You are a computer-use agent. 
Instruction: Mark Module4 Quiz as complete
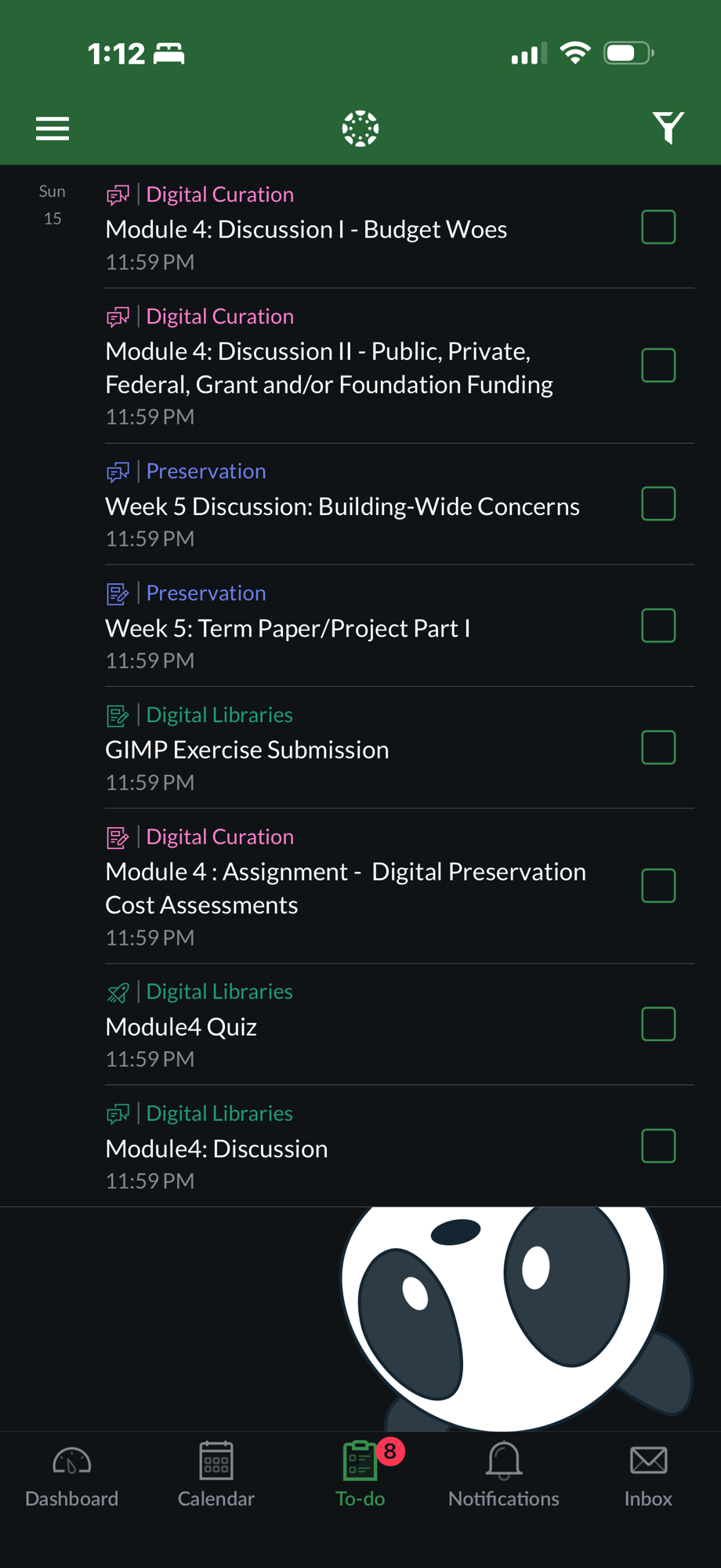point(658,1024)
